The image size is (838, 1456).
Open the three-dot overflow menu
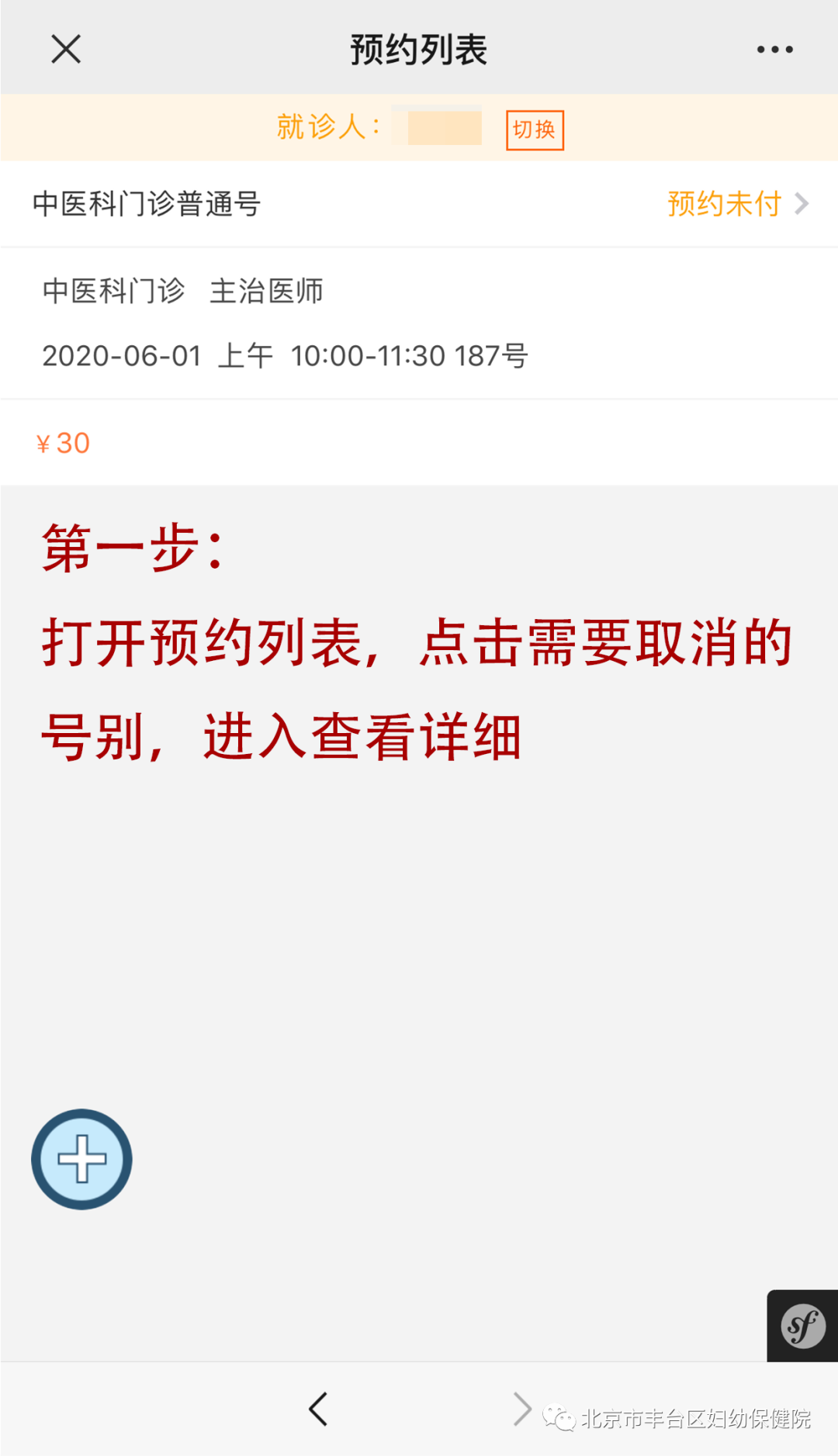tap(774, 49)
